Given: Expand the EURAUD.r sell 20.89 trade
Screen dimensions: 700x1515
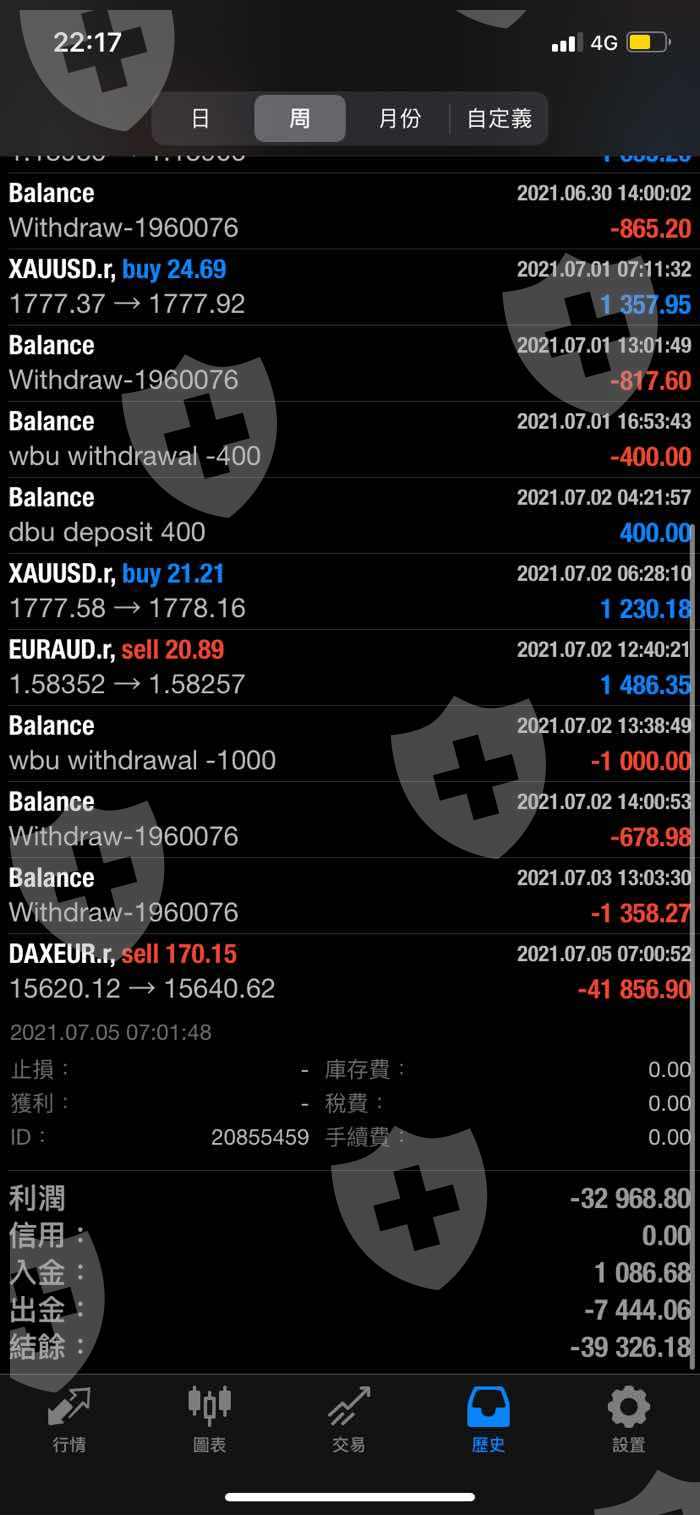Looking at the screenshot, I should pyautogui.click(x=350, y=667).
